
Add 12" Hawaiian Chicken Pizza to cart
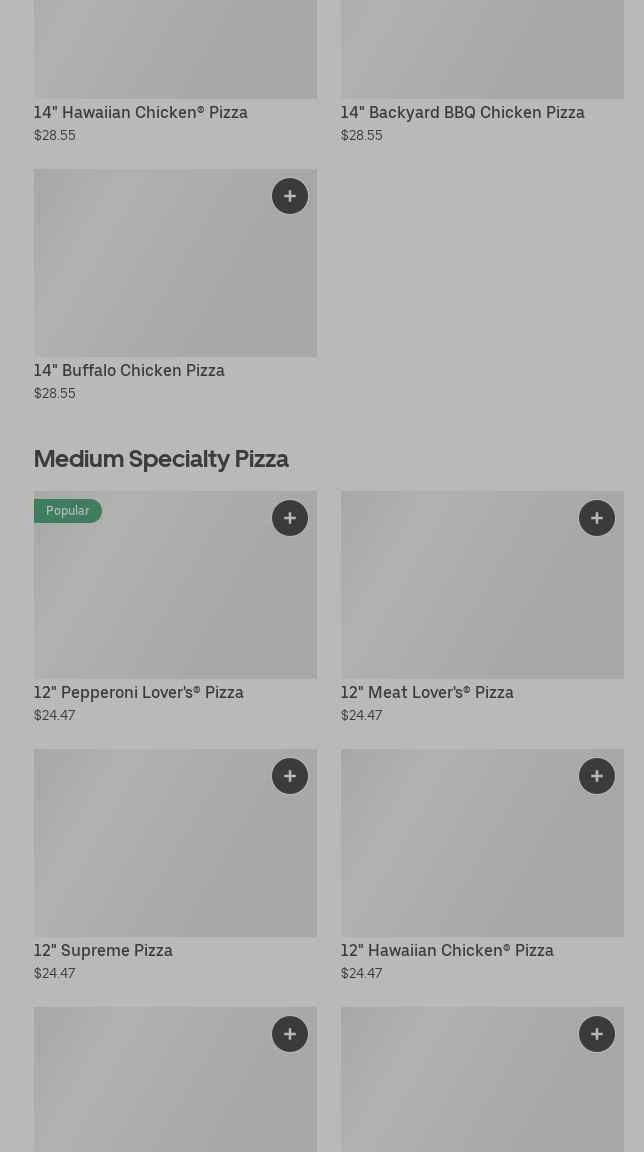[x=597, y=776]
